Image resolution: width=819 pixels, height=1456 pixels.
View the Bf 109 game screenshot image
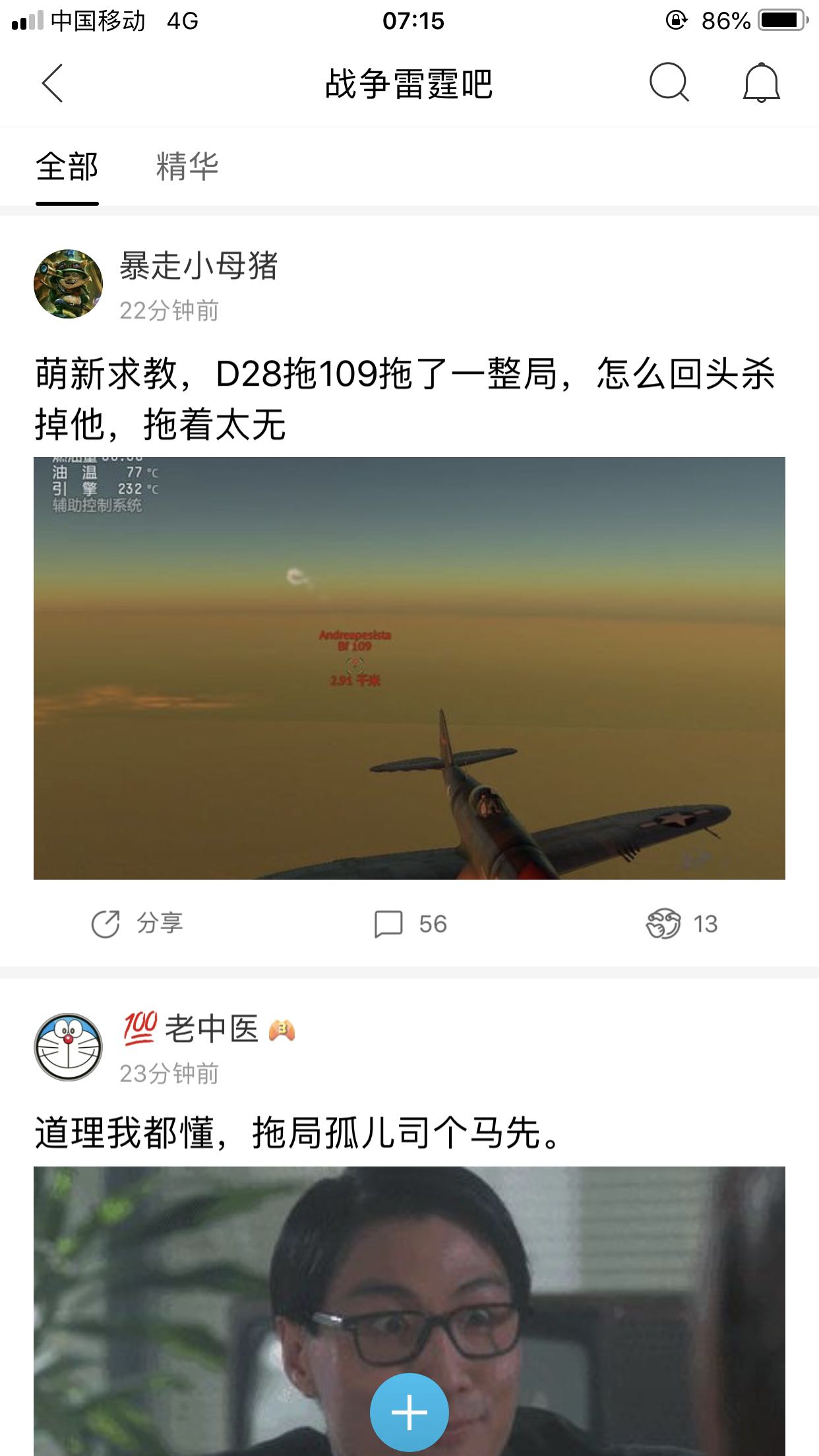pyautogui.click(x=409, y=668)
